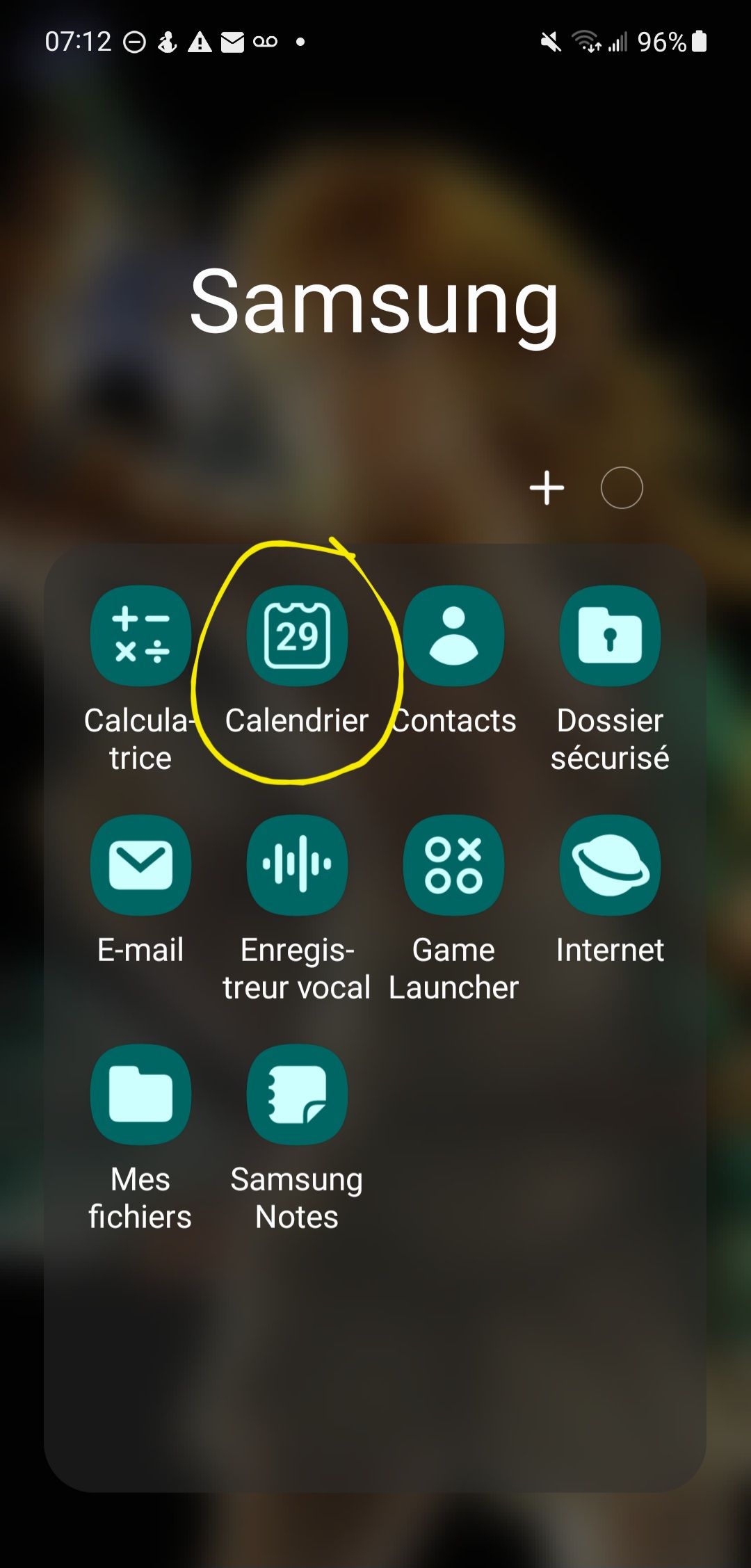
Task: Launch Samsung Notes
Action: coord(297,1094)
